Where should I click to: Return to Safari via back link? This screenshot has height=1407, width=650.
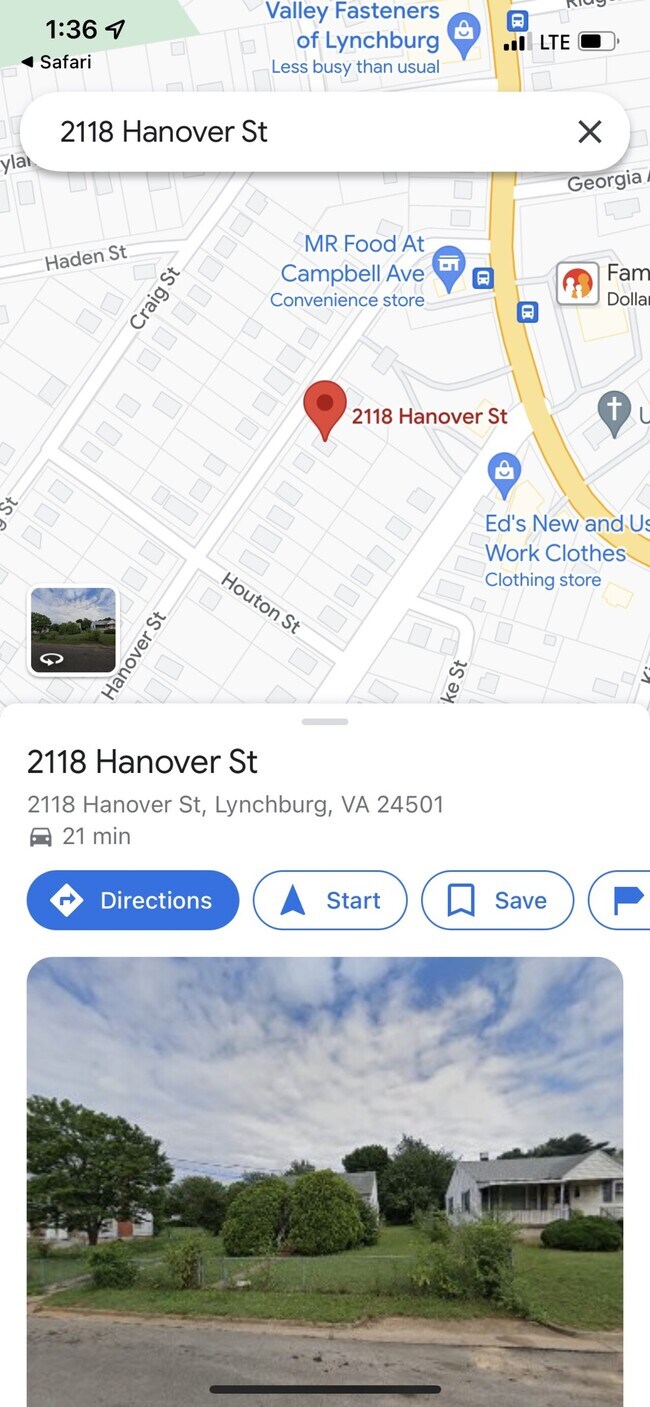point(56,62)
